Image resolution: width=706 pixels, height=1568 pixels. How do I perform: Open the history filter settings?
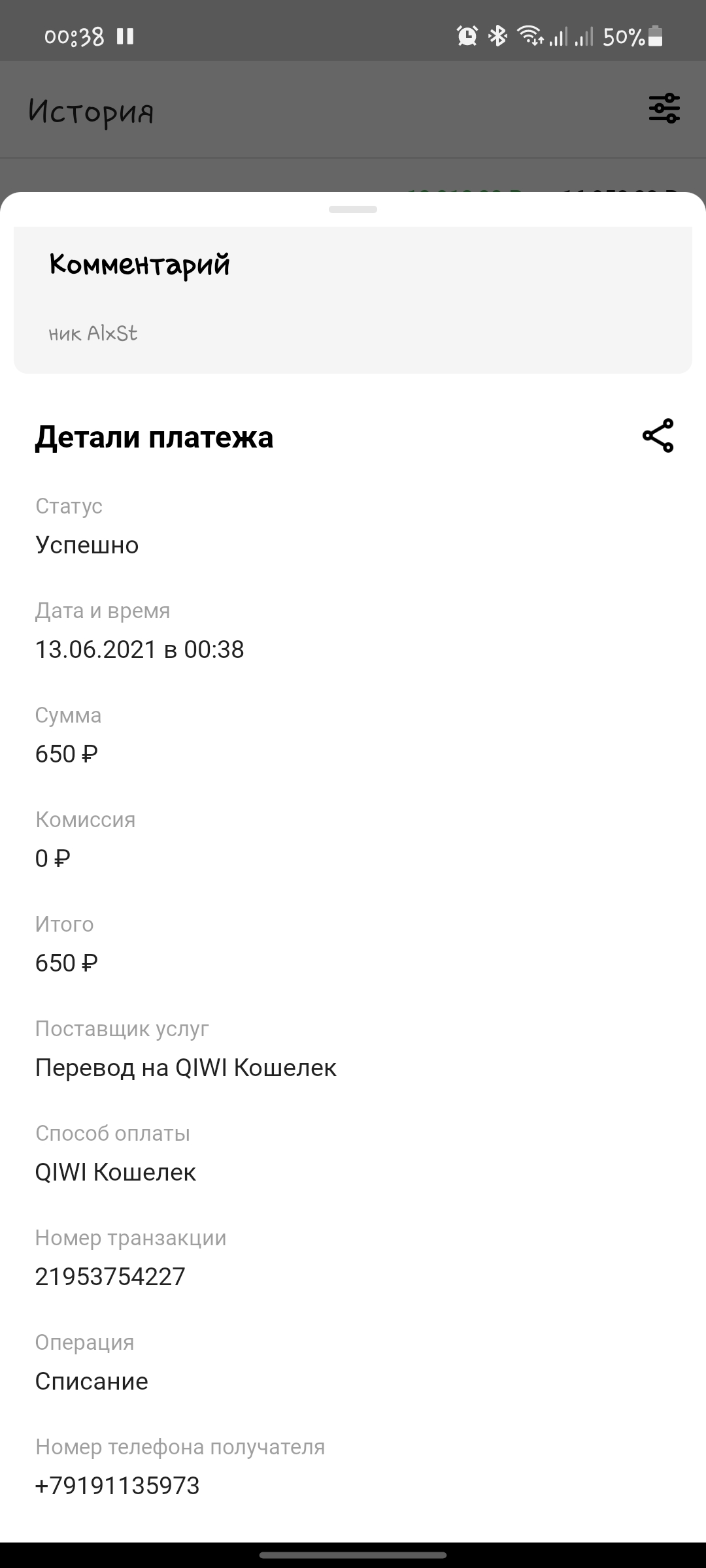pyautogui.click(x=664, y=108)
